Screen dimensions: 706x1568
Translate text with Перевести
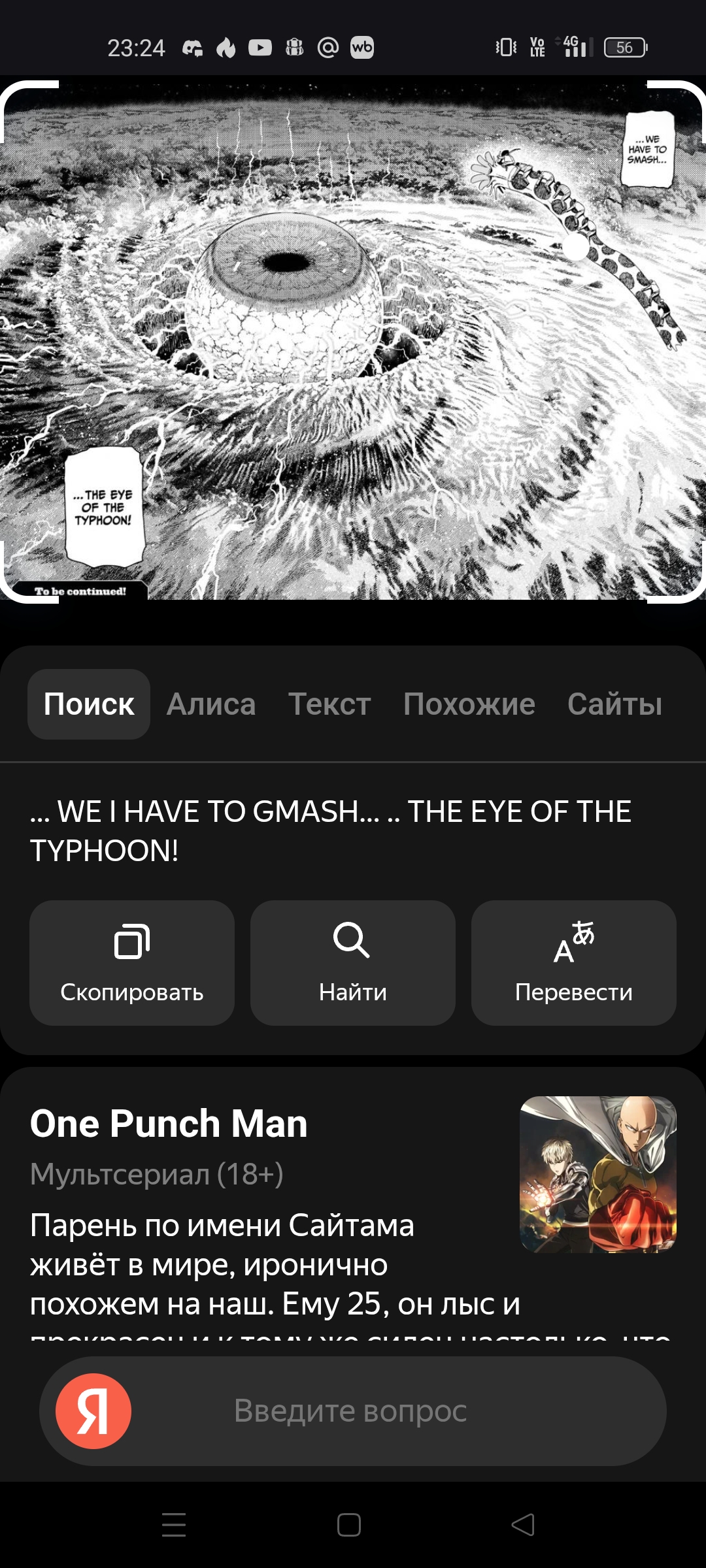click(x=573, y=962)
